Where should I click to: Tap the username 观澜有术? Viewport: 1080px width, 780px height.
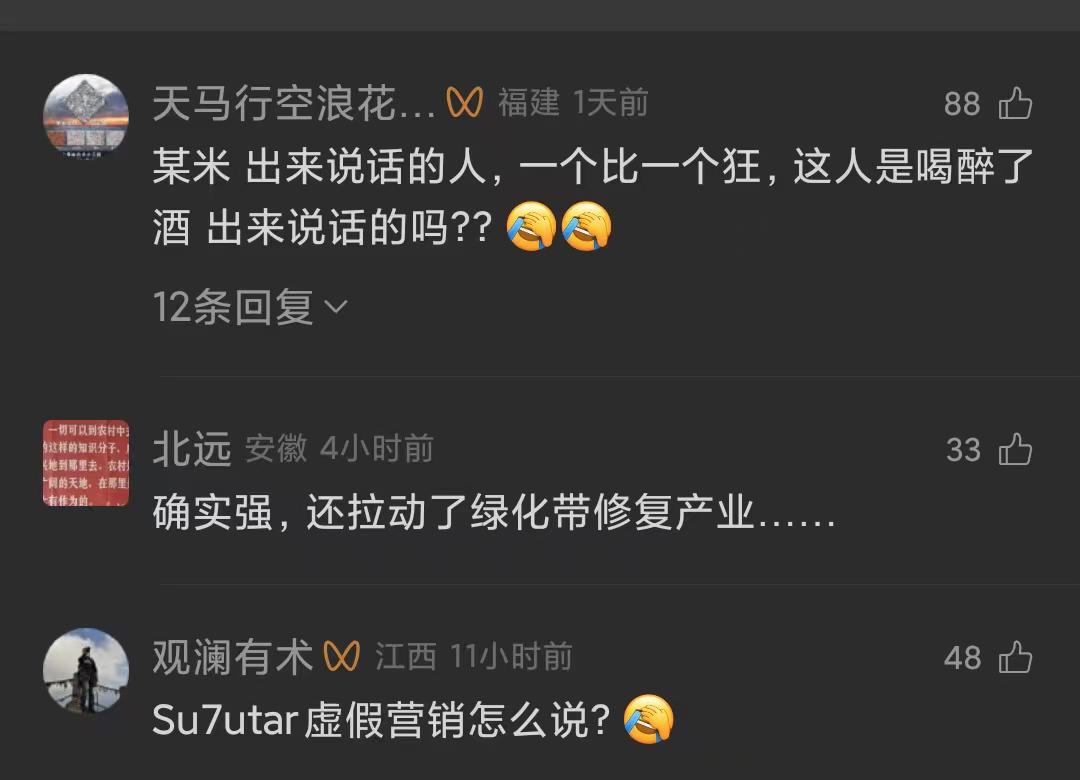point(233,657)
